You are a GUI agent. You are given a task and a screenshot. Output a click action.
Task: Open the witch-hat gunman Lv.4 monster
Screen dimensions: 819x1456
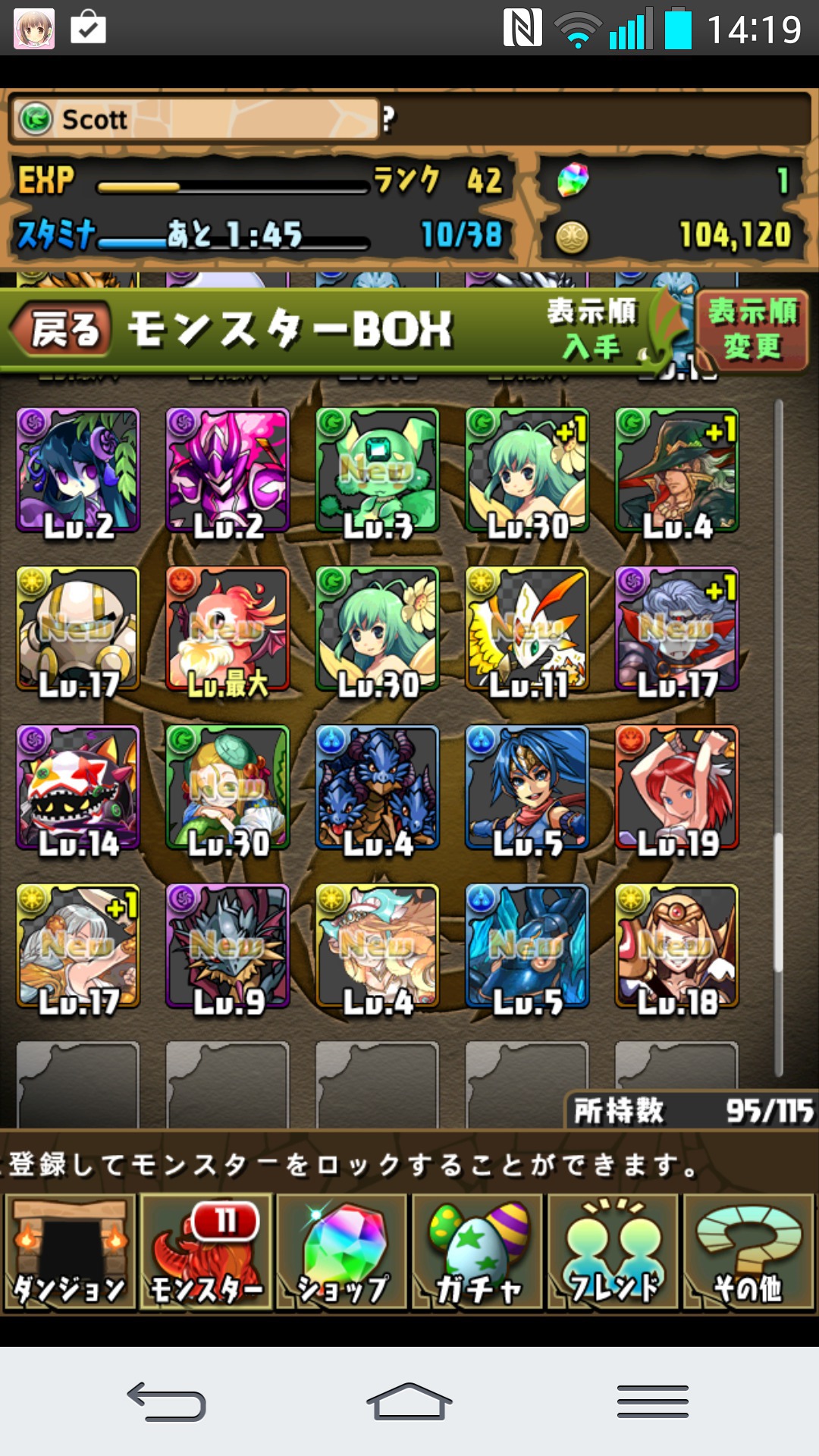[x=677, y=471]
